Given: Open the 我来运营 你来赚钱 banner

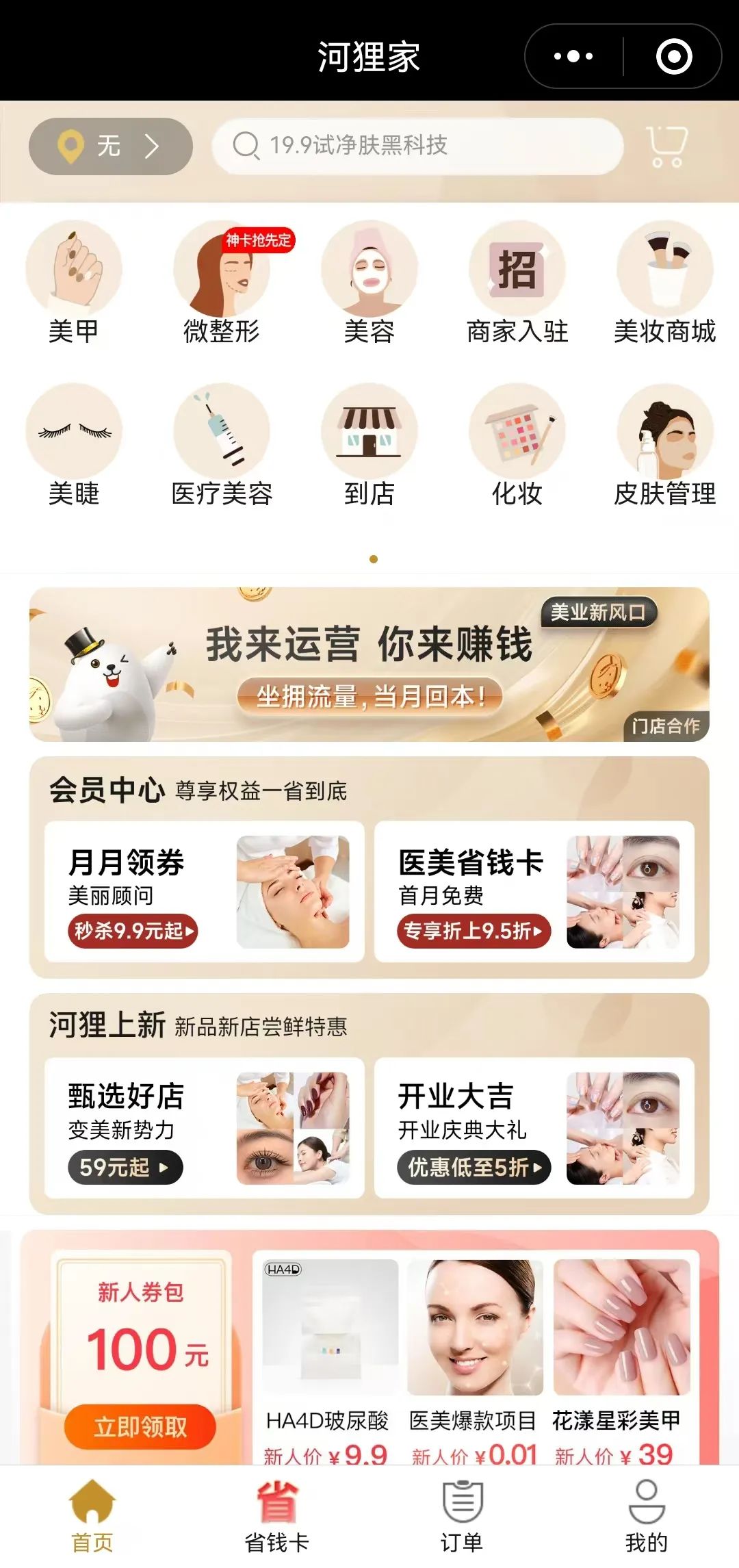Looking at the screenshot, I should (369, 664).
